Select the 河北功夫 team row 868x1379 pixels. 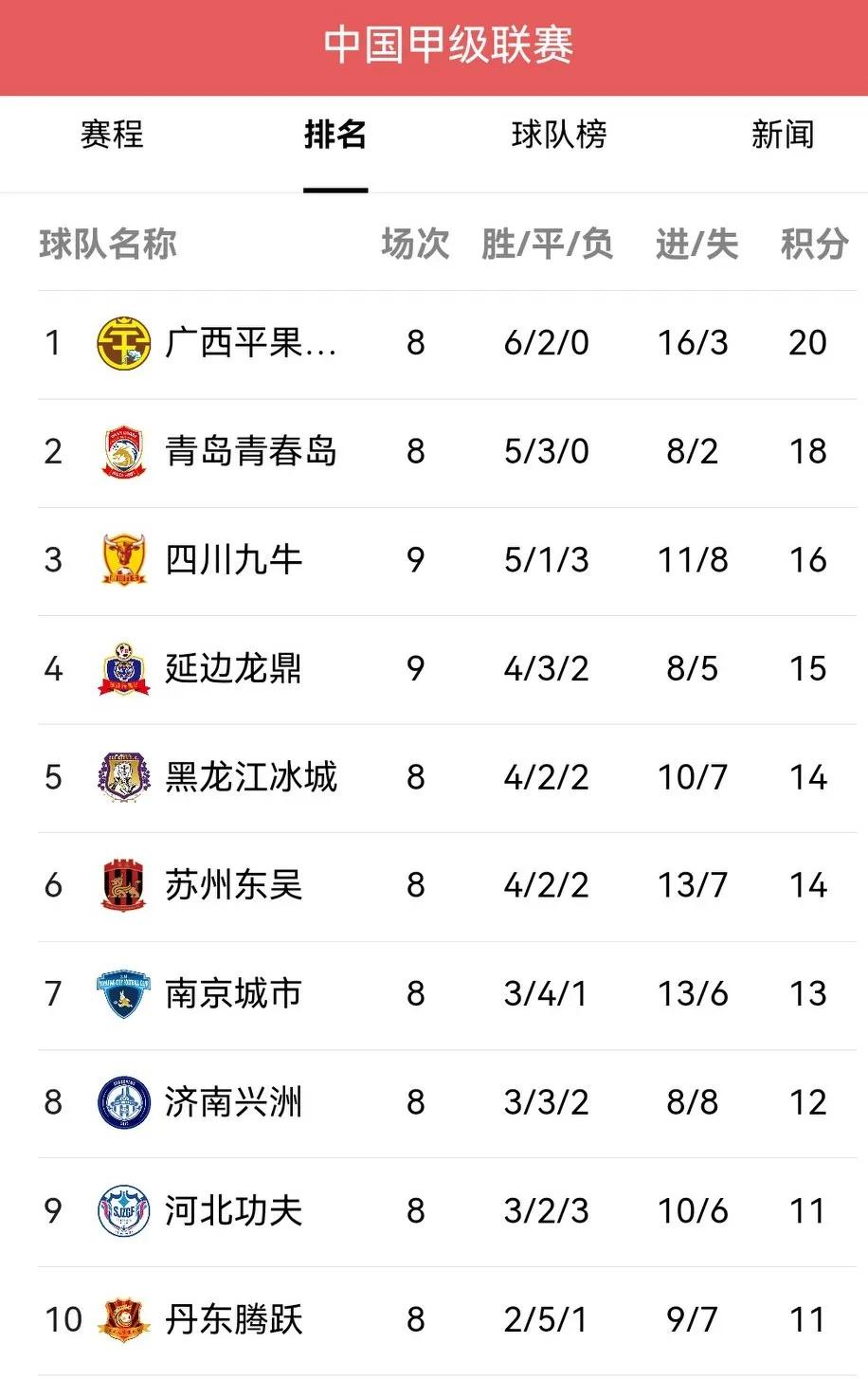pos(234,1210)
